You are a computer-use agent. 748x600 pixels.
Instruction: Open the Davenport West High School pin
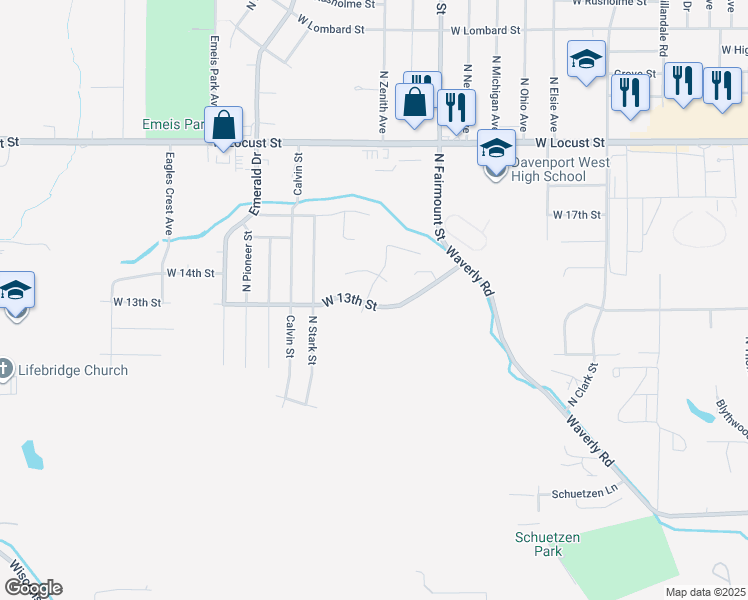click(x=495, y=149)
